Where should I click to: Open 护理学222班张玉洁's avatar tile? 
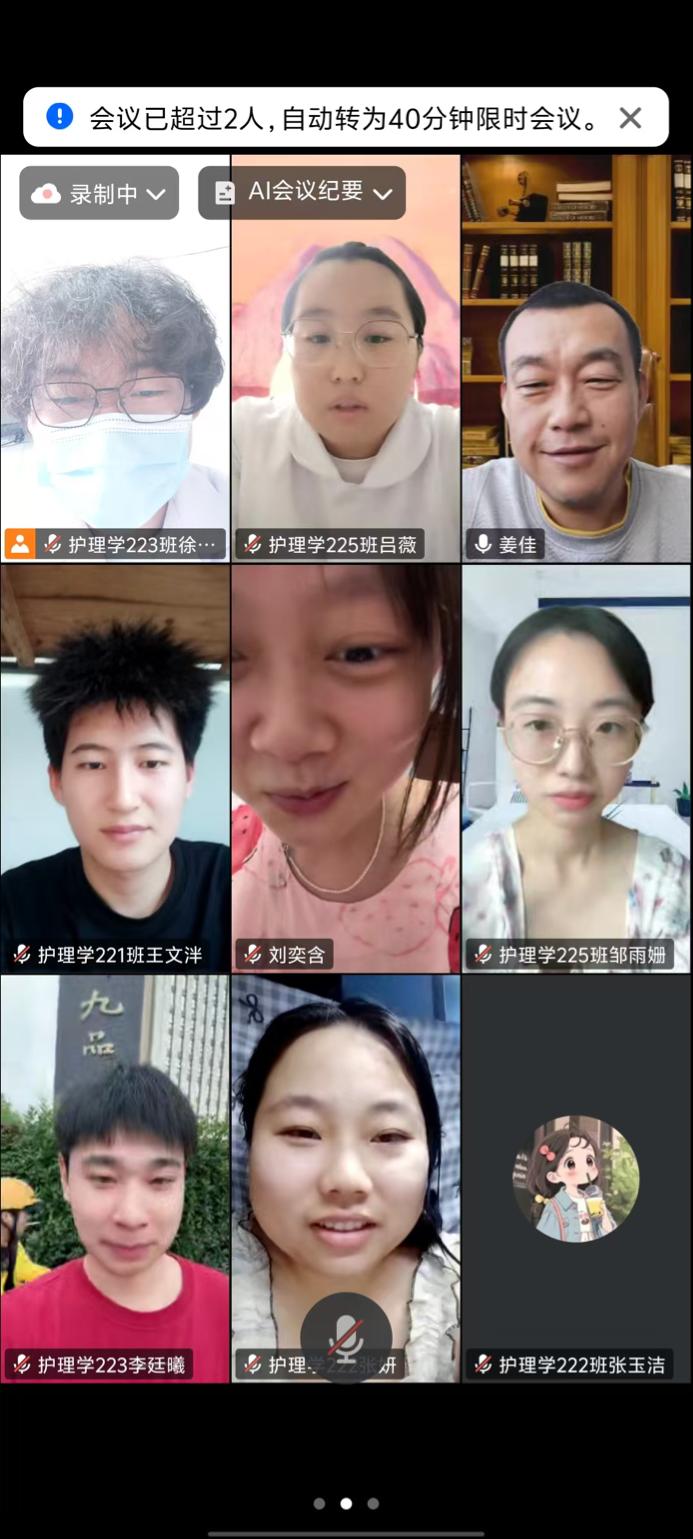[576, 1178]
